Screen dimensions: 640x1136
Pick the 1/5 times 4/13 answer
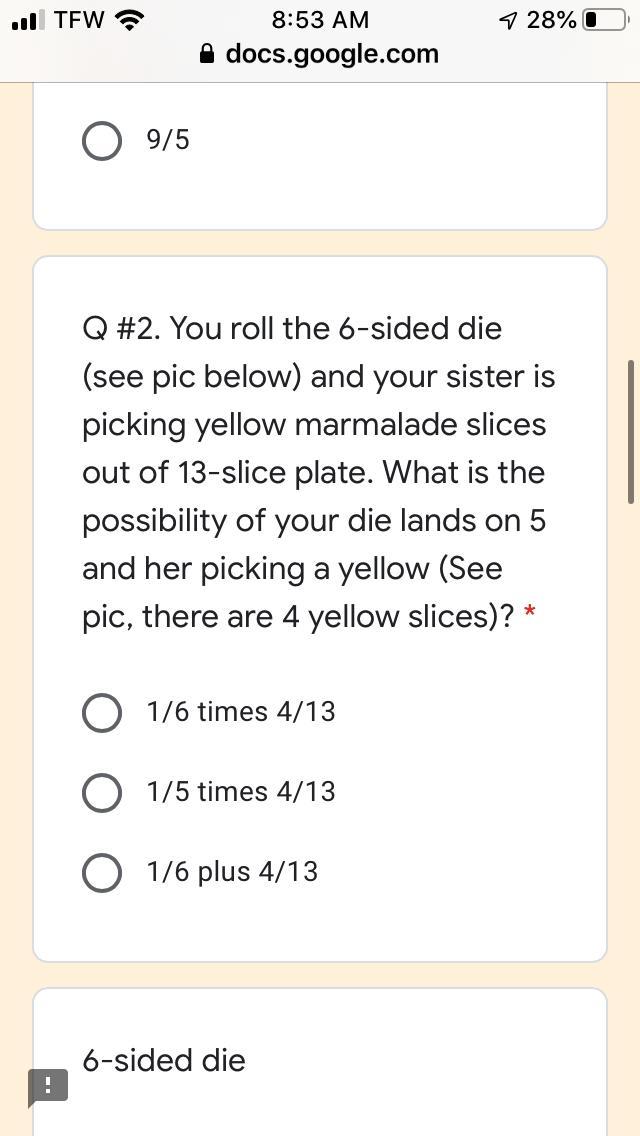[102, 793]
